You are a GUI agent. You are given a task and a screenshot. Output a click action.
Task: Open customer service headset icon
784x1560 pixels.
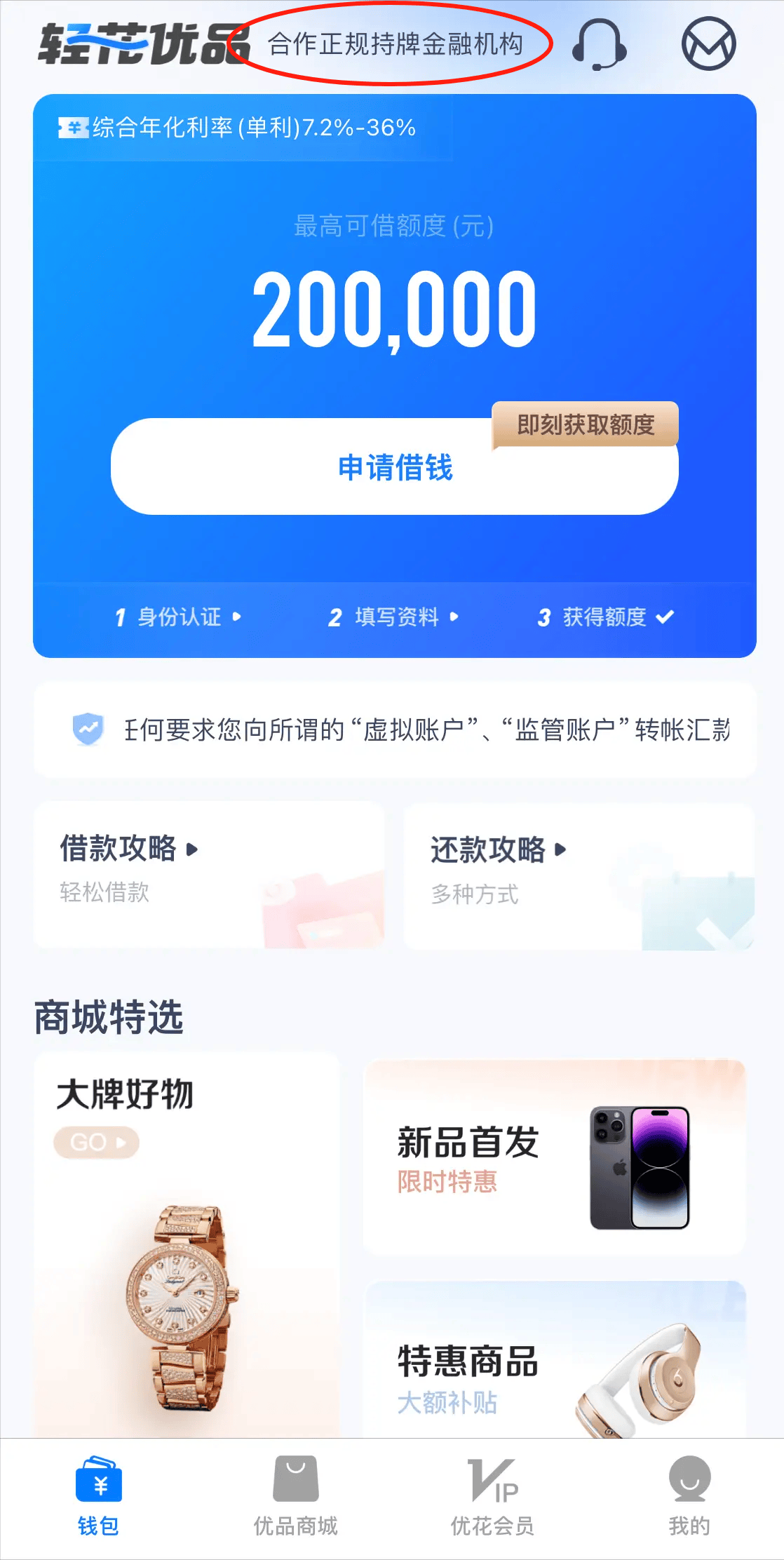[x=598, y=43]
